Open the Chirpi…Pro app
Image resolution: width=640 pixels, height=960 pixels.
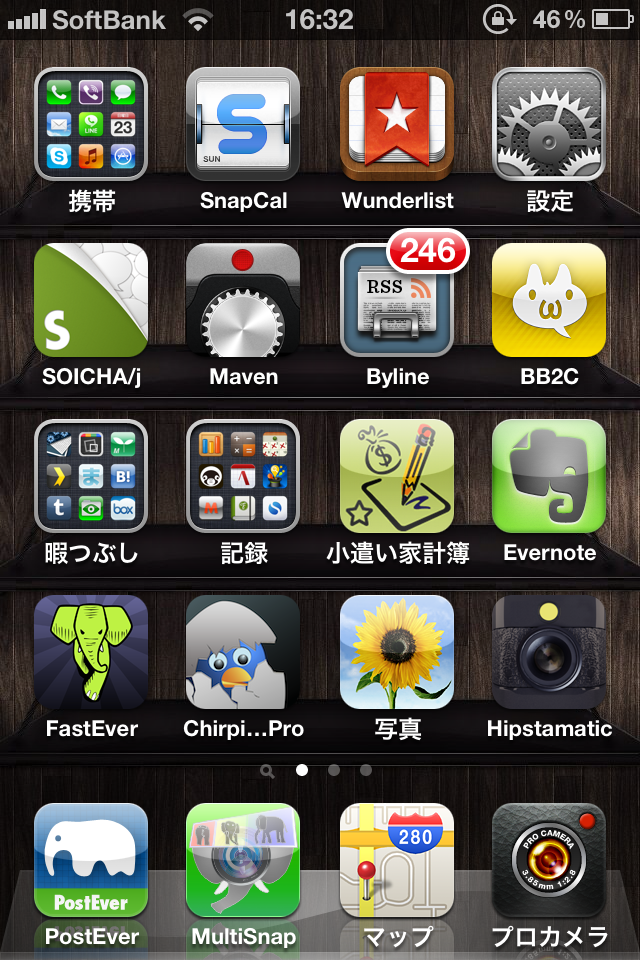(243, 652)
